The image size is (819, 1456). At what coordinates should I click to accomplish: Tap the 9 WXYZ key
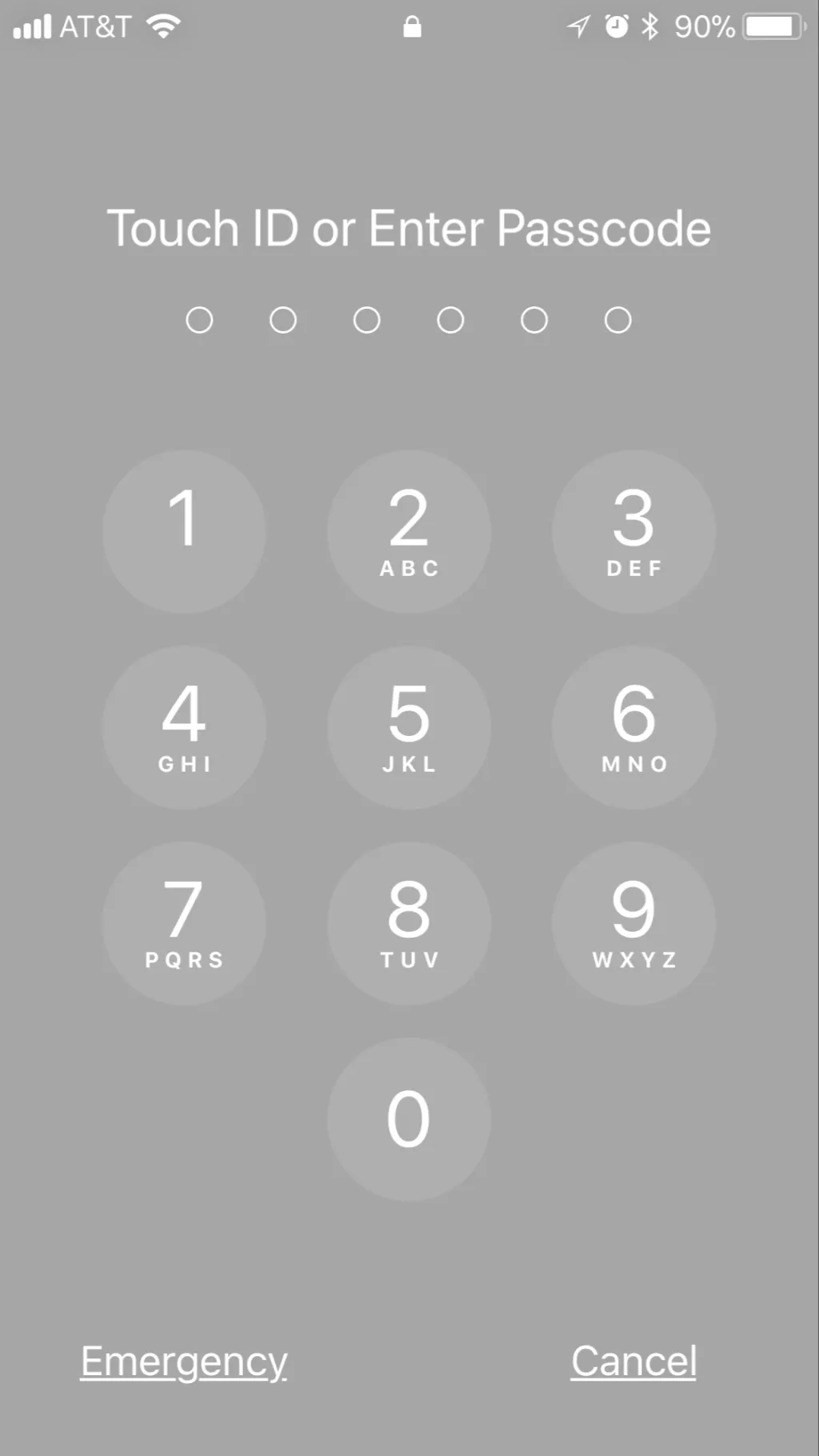tap(633, 923)
